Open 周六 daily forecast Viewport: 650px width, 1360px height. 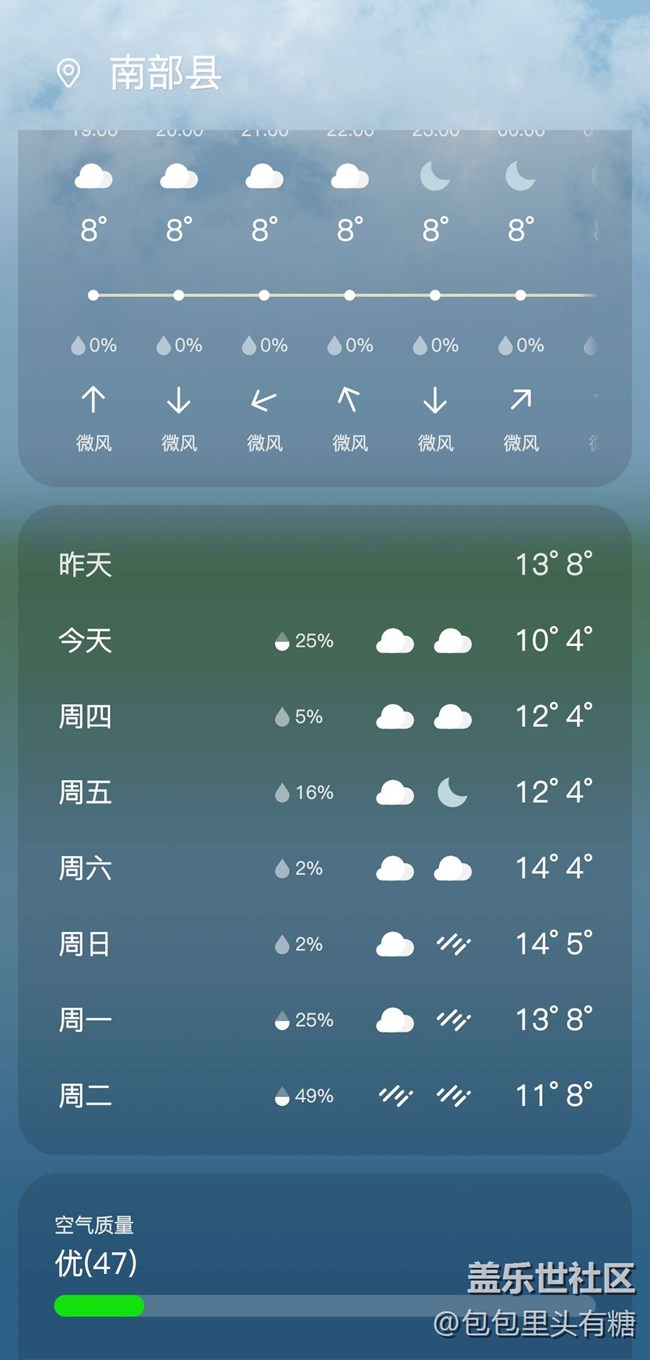pyautogui.click(x=324, y=868)
